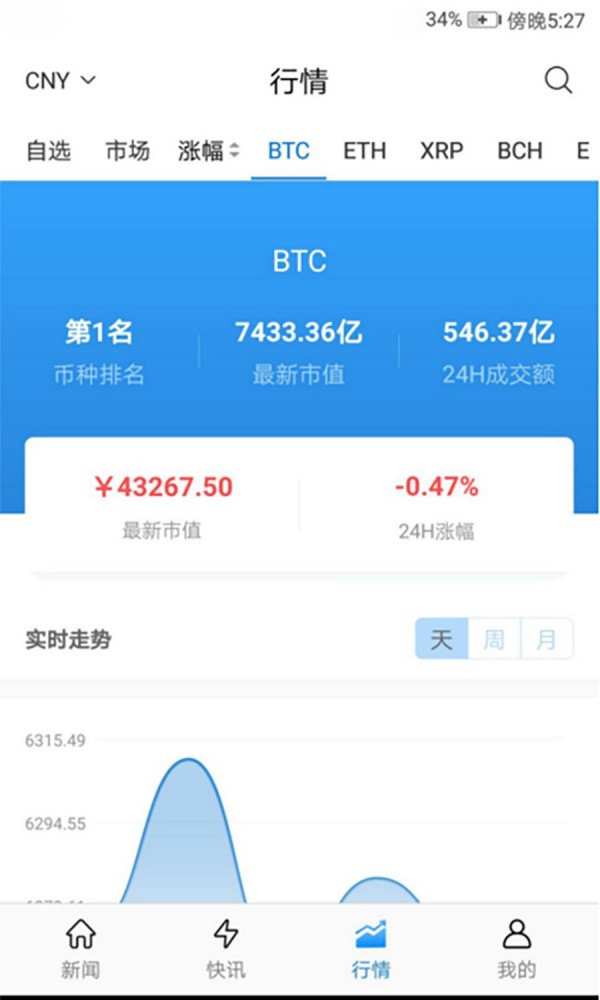Tap the 行情 bottom tab
The height and width of the screenshot is (1000, 600).
(x=370, y=949)
